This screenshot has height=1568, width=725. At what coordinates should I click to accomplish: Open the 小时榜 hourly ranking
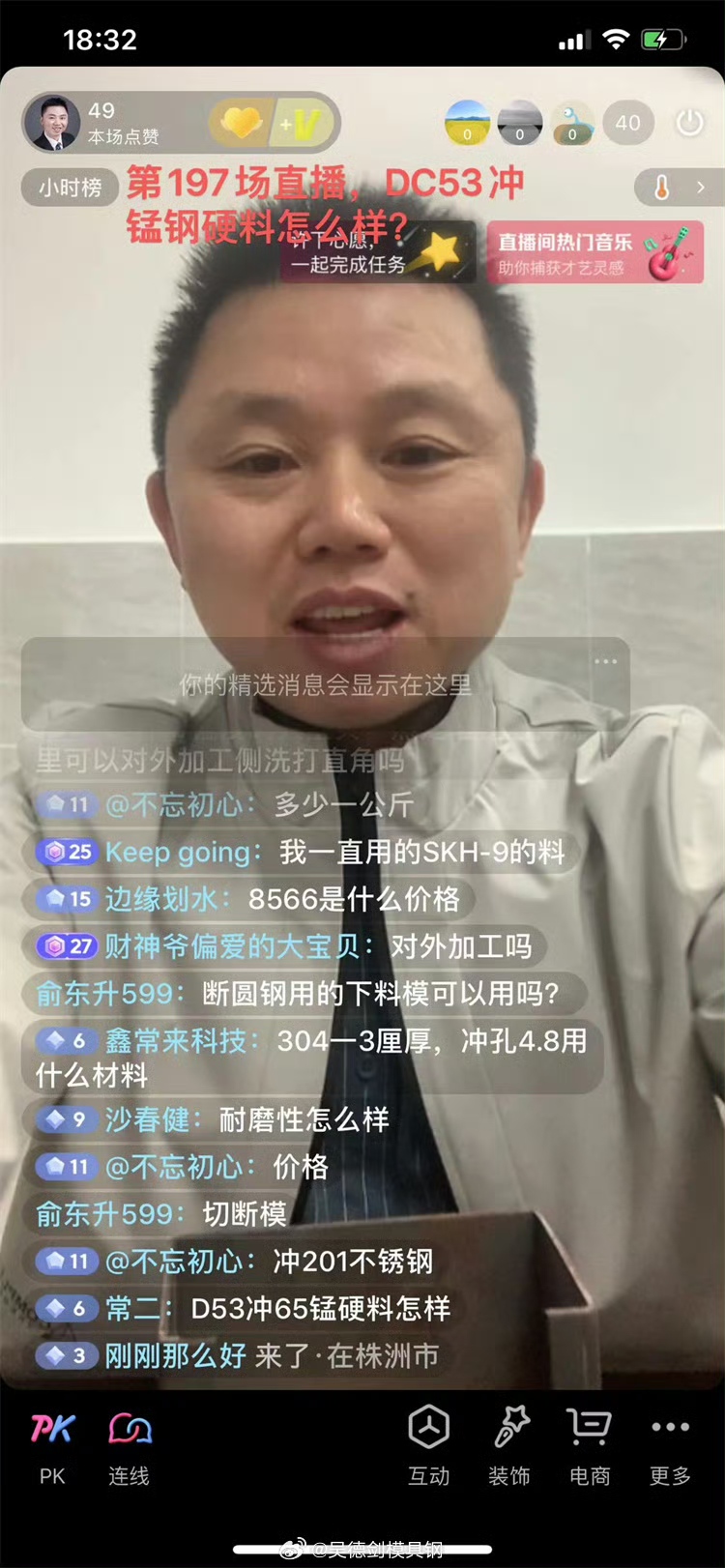[x=70, y=188]
